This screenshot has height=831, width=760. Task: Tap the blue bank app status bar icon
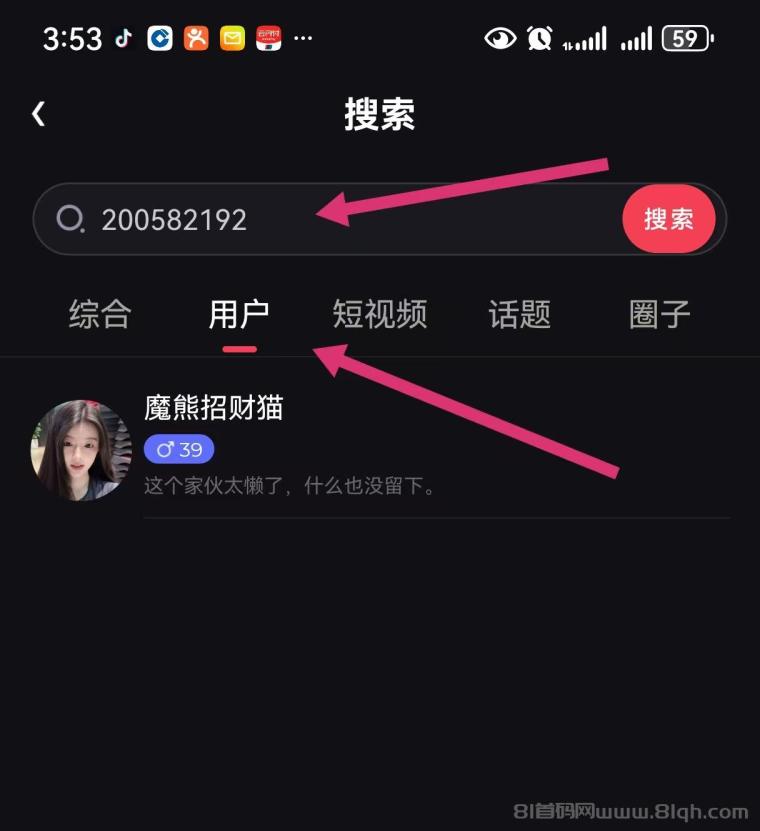159,38
